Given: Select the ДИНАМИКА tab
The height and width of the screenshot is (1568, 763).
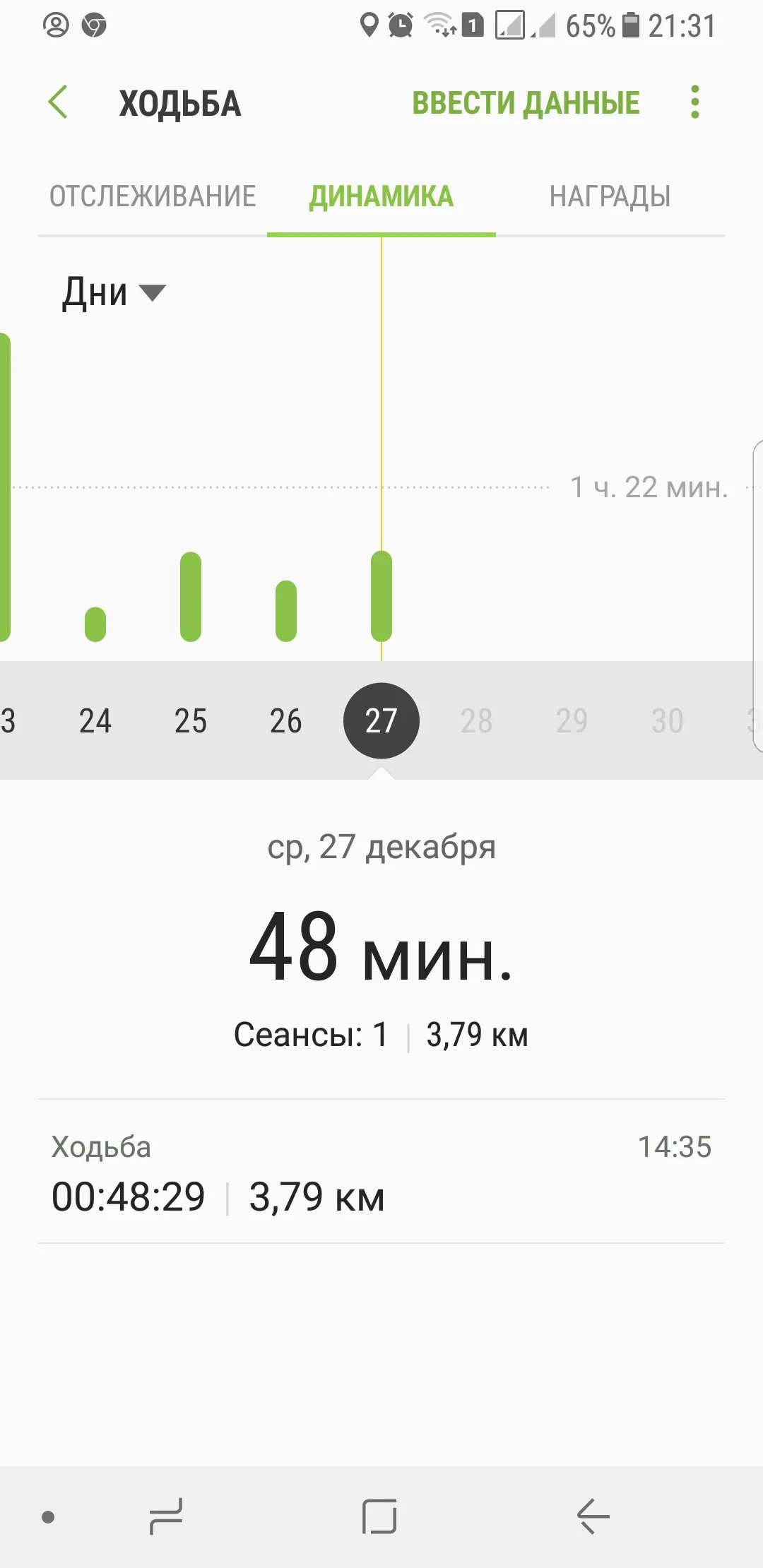Looking at the screenshot, I should click(381, 196).
